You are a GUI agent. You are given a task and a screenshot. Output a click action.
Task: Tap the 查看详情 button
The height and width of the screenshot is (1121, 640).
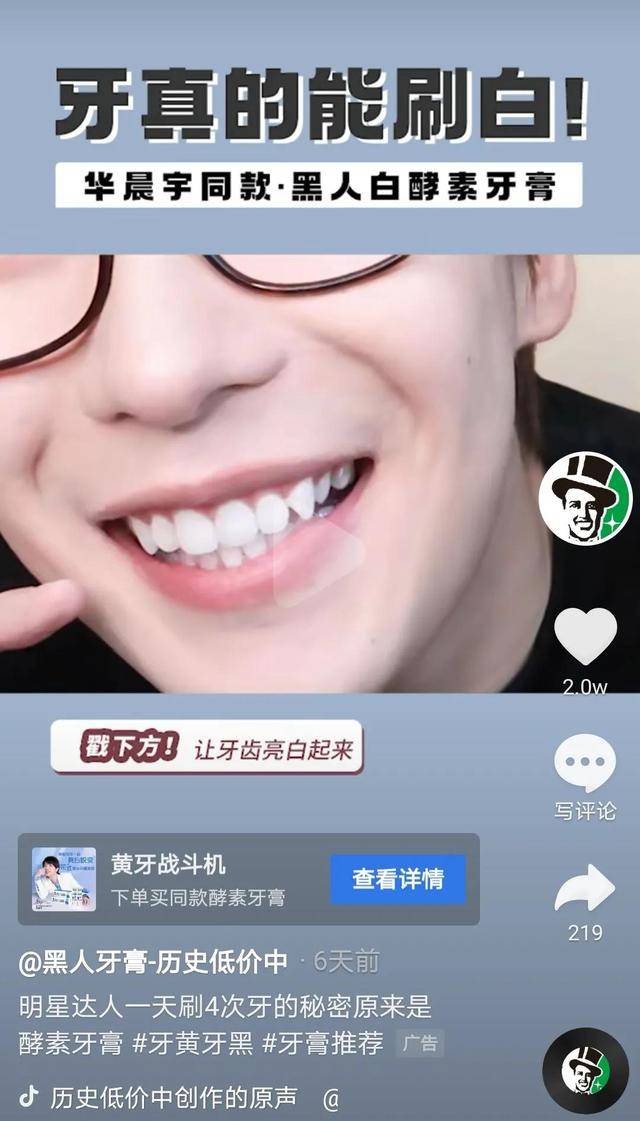[398, 879]
